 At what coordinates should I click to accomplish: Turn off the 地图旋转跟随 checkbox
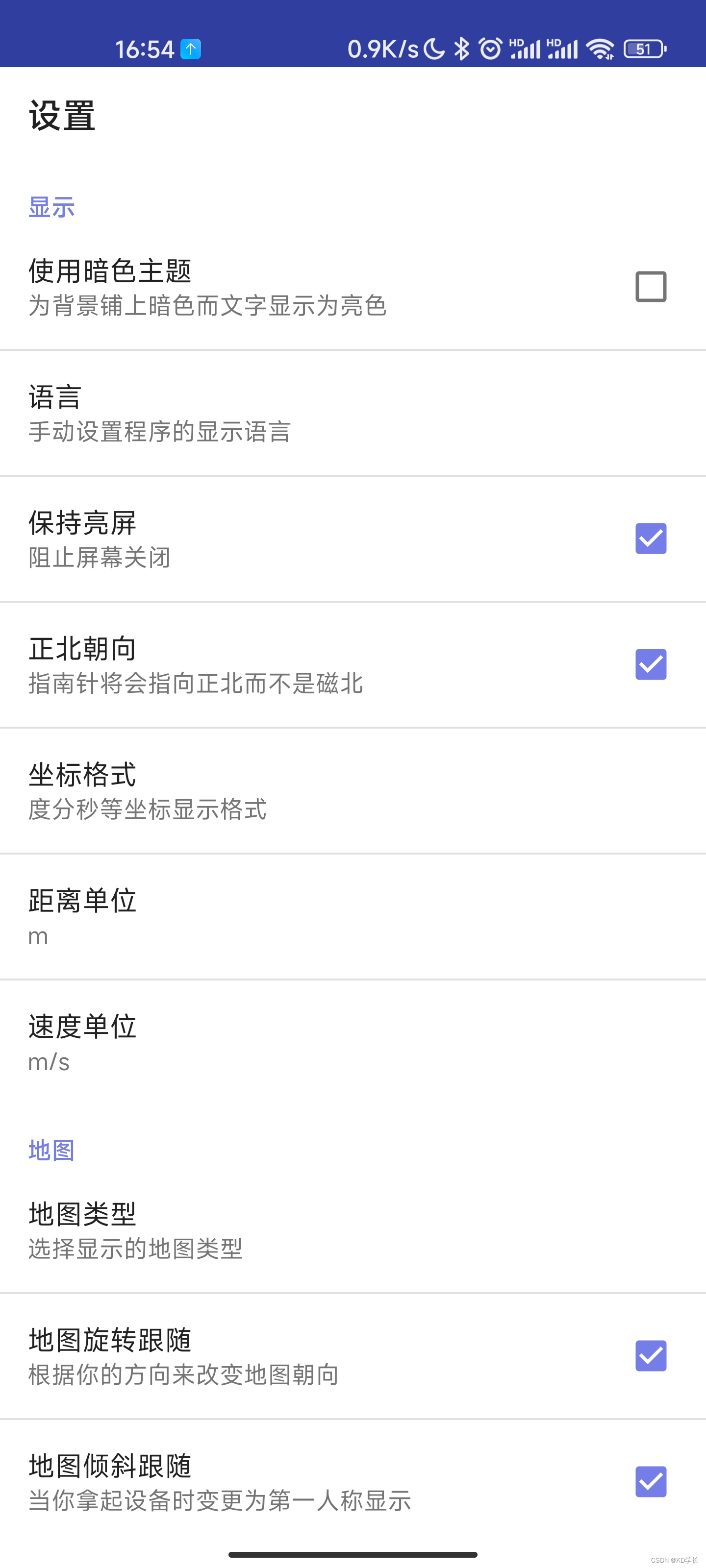pos(650,1356)
